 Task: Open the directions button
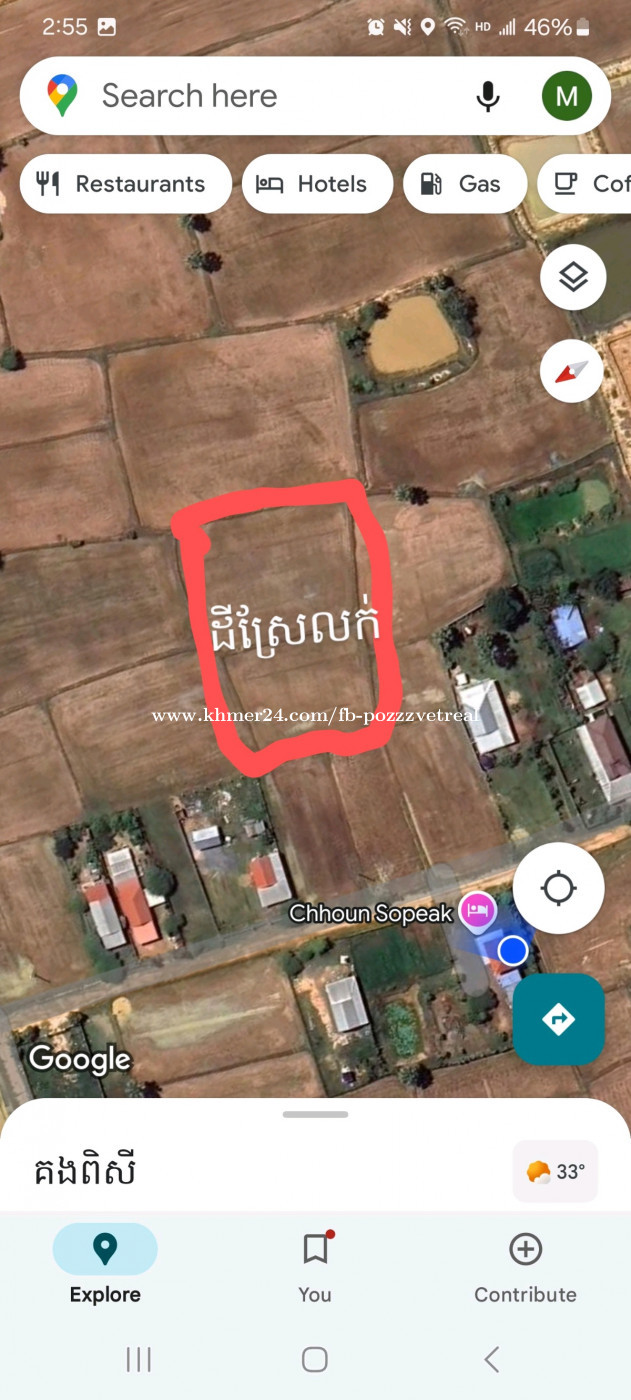coord(558,1019)
